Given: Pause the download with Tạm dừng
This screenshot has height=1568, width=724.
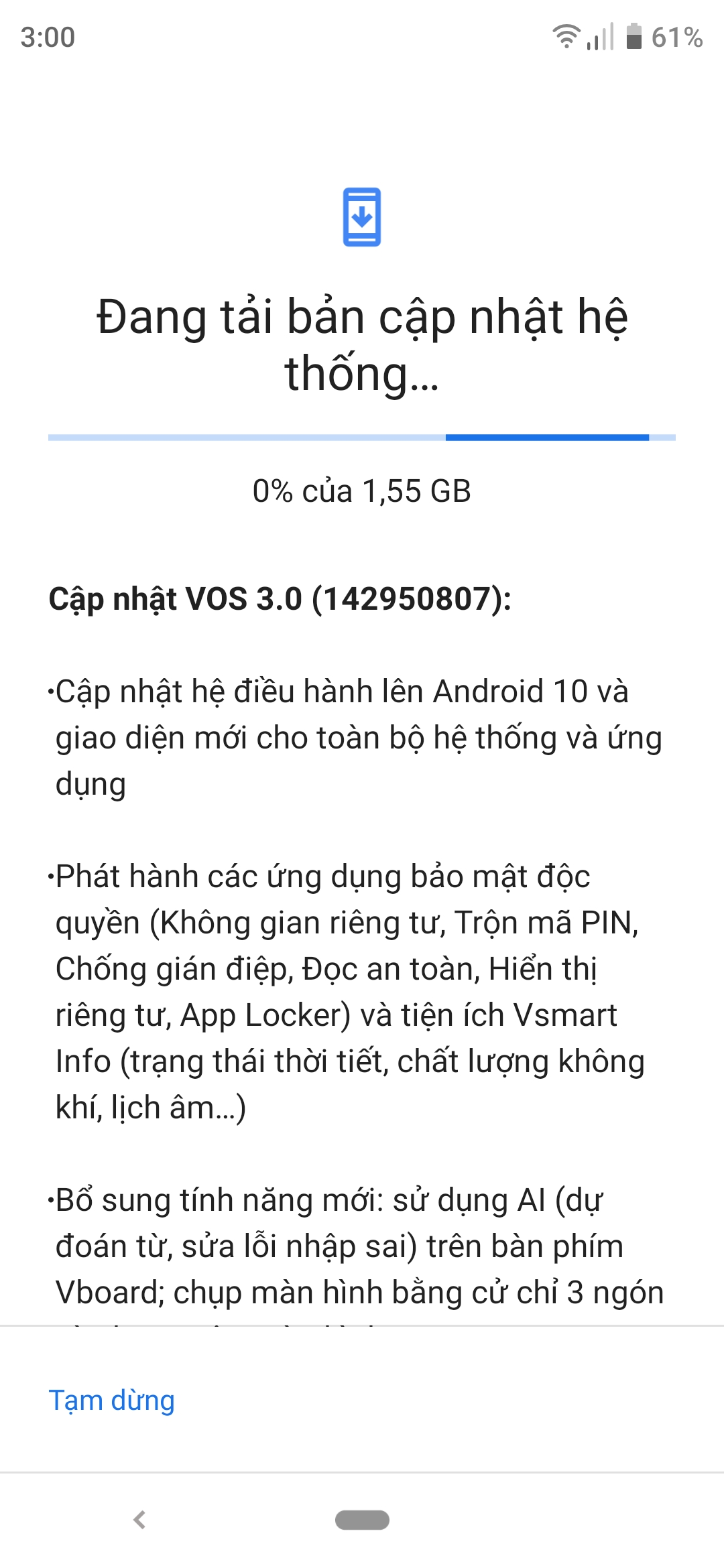Looking at the screenshot, I should point(112,1400).
